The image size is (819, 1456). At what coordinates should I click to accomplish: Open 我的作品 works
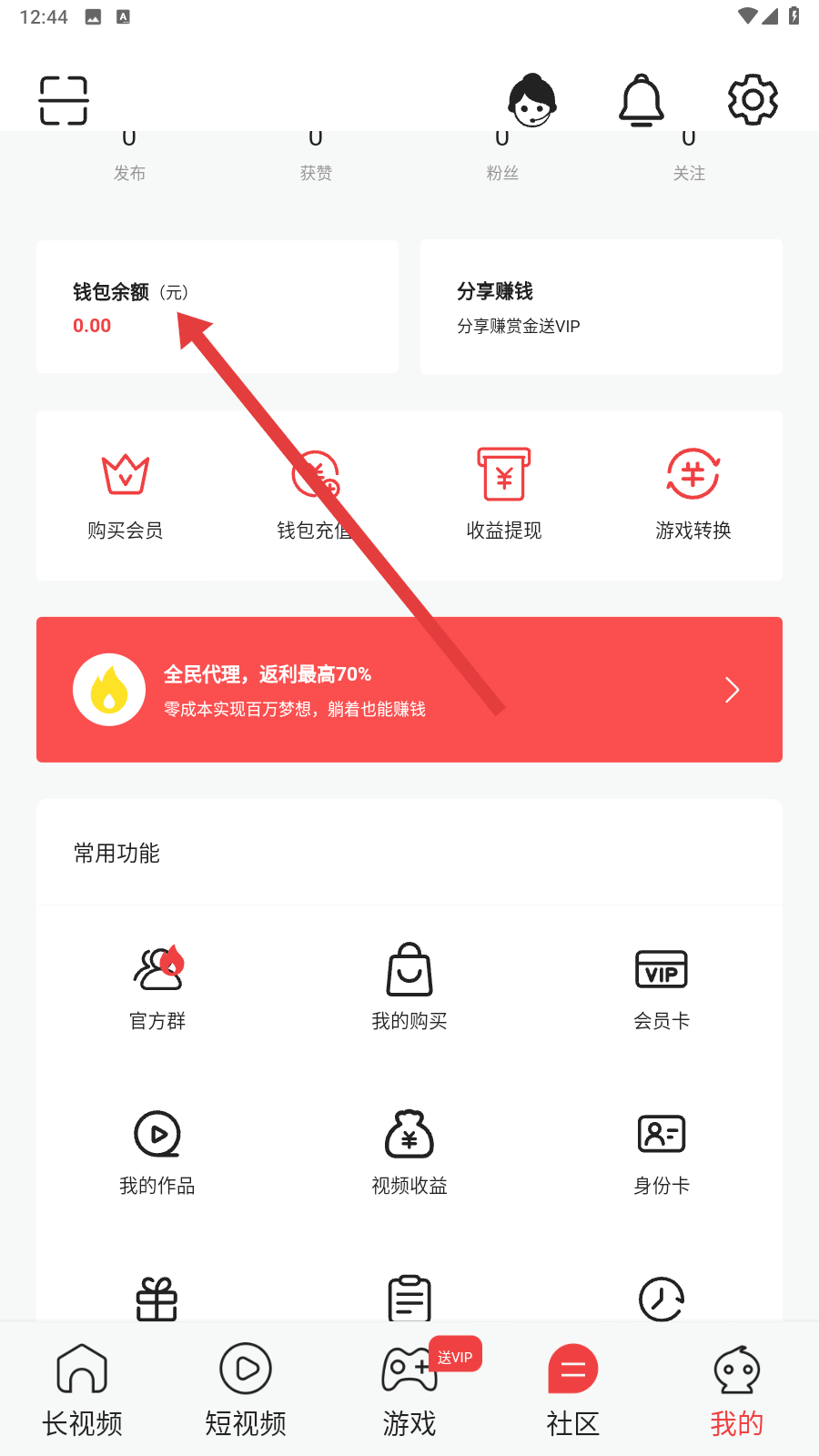click(x=157, y=1152)
